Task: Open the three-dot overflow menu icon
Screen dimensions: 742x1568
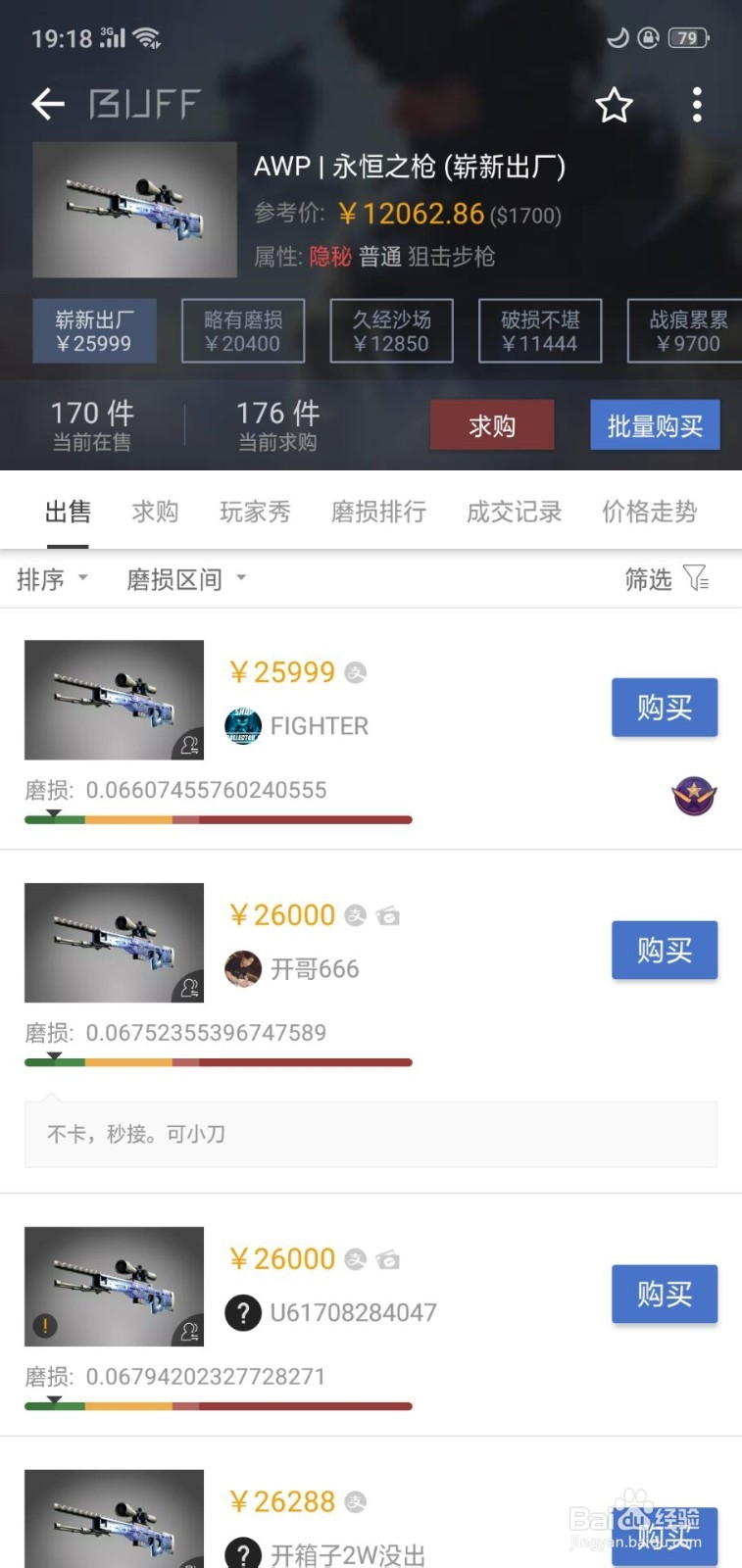Action: click(x=697, y=104)
